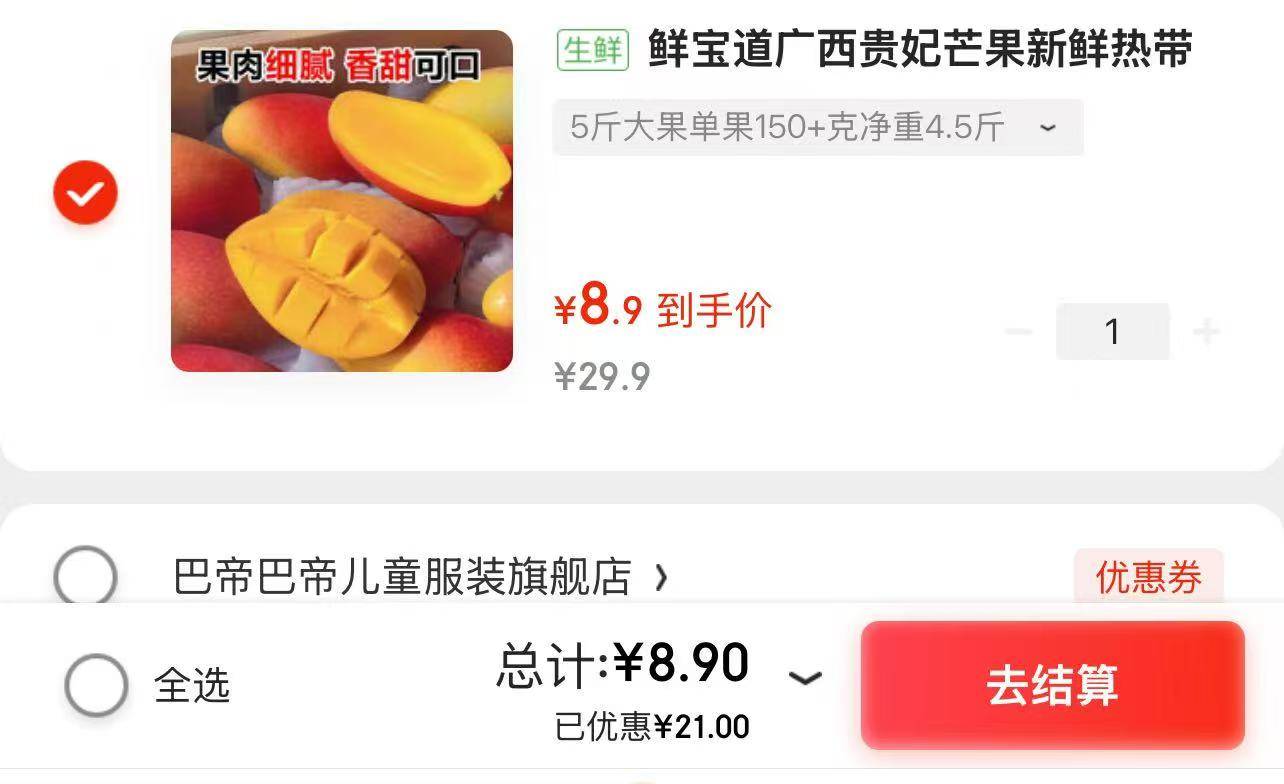This screenshot has height=784, width=1284.
Task: Decrease mango quantity with minus
Action: tap(1018, 331)
